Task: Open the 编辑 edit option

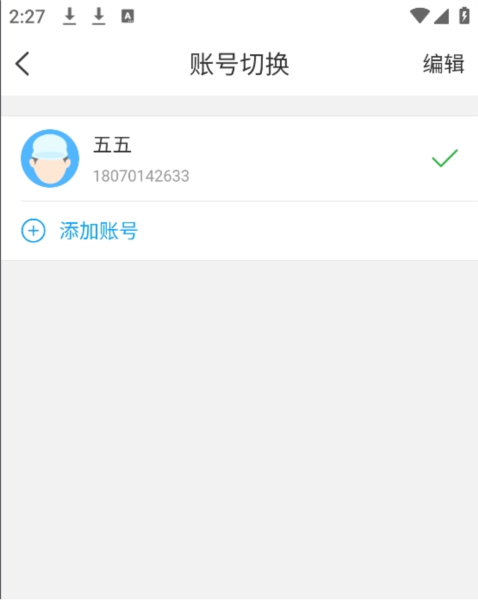Action: point(444,64)
